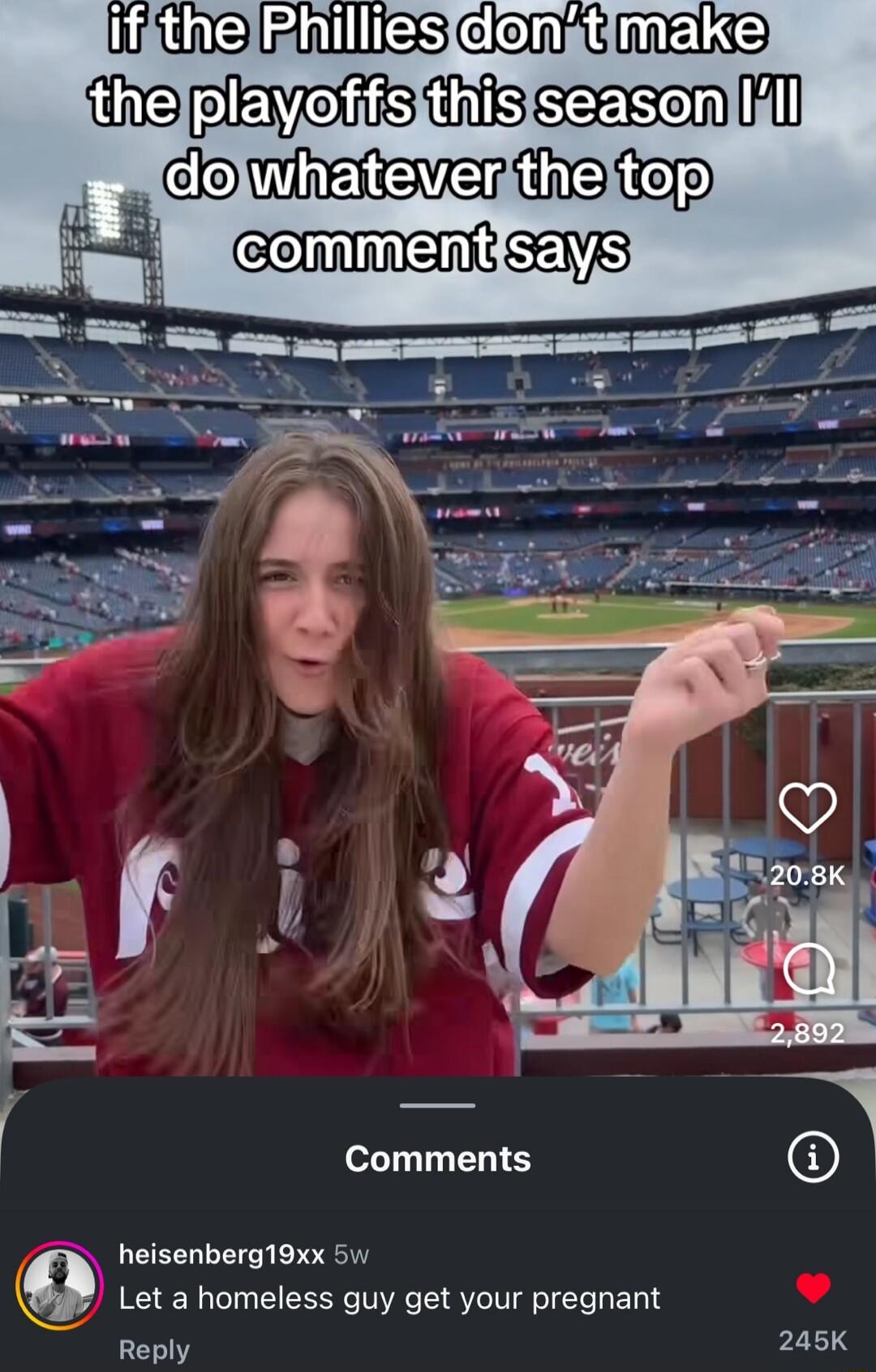Image resolution: width=876 pixels, height=1372 pixels.
Task: Like heisenberg19xx's comment
Action: click(x=813, y=1288)
